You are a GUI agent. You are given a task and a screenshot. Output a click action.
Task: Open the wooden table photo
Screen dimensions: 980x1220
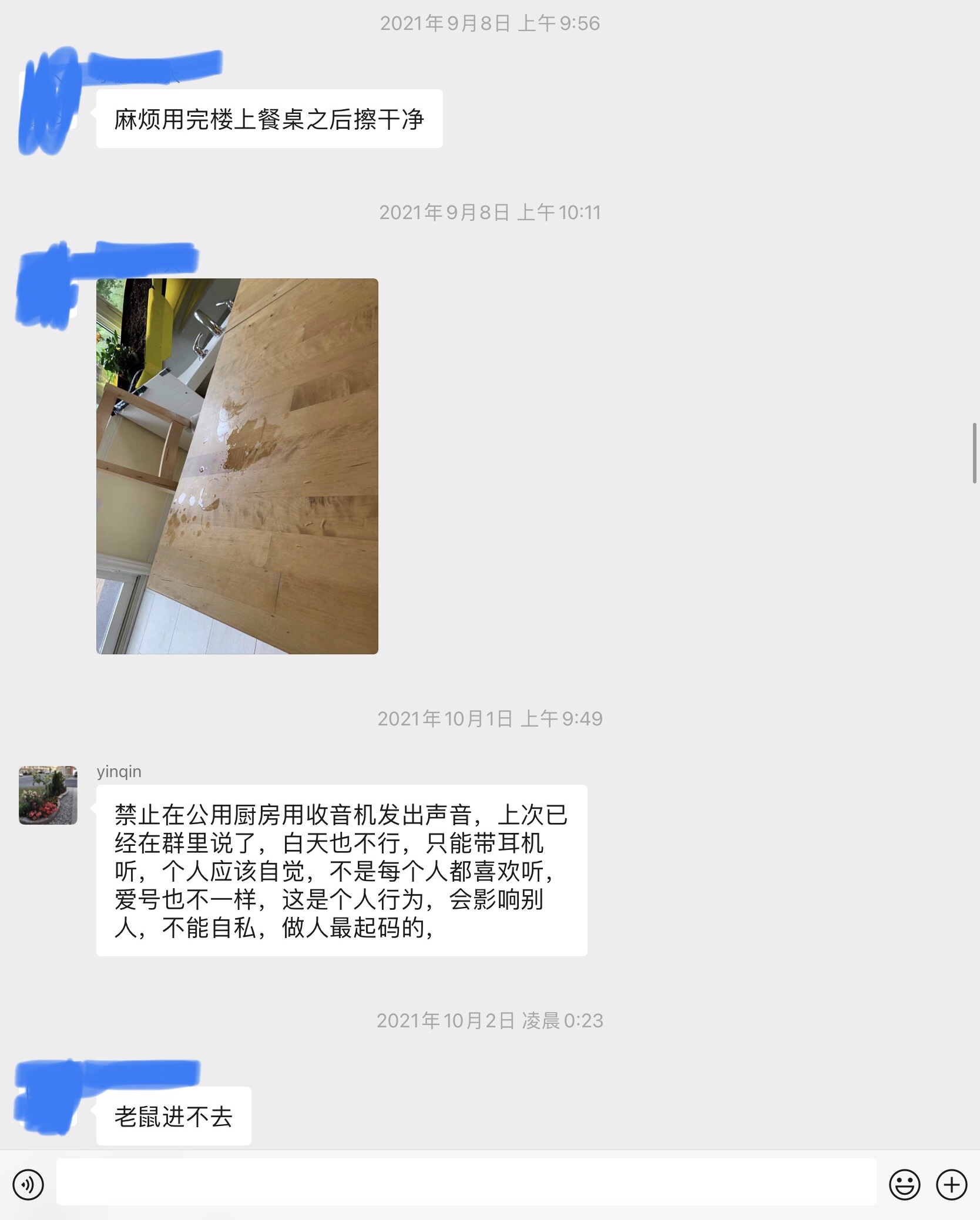237,466
